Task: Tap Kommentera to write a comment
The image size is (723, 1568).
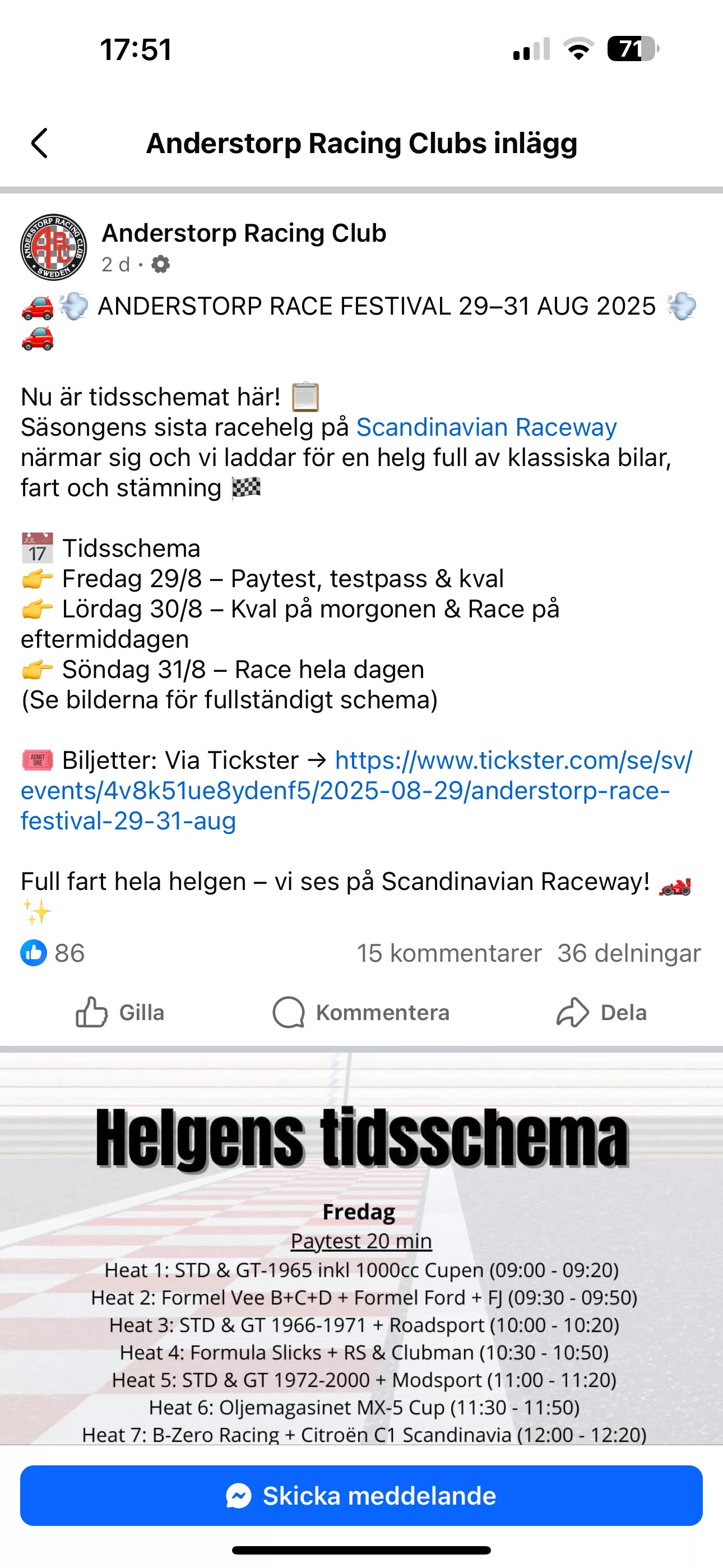Action: click(x=361, y=1013)
